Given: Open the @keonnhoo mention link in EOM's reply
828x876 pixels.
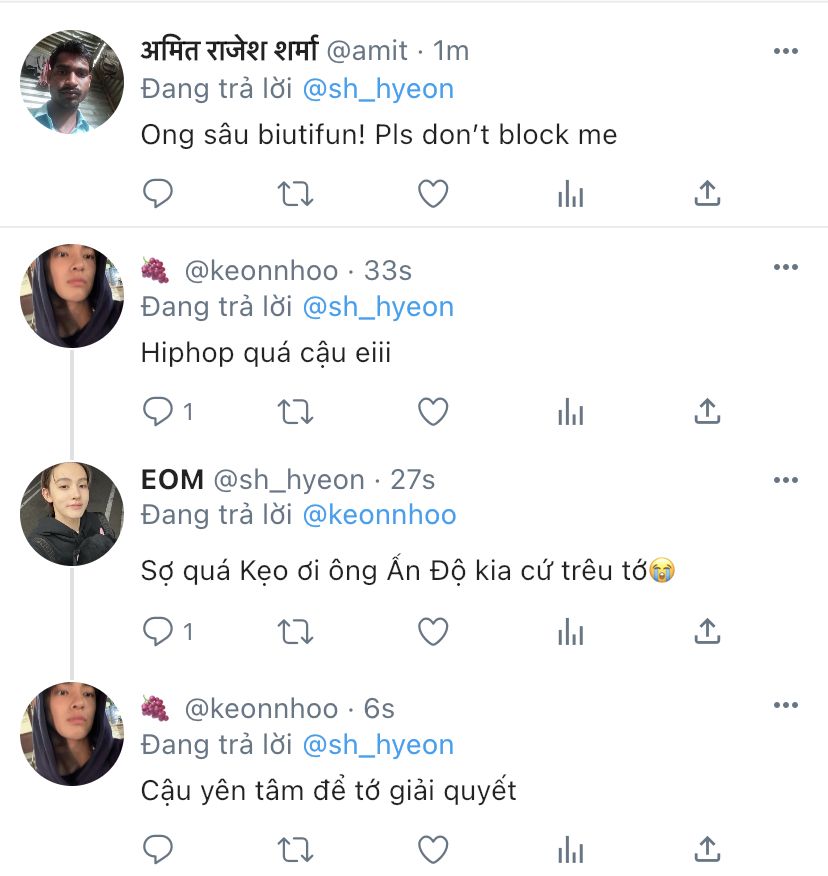Looking at the screenshot, I should (x=378, y=515).
